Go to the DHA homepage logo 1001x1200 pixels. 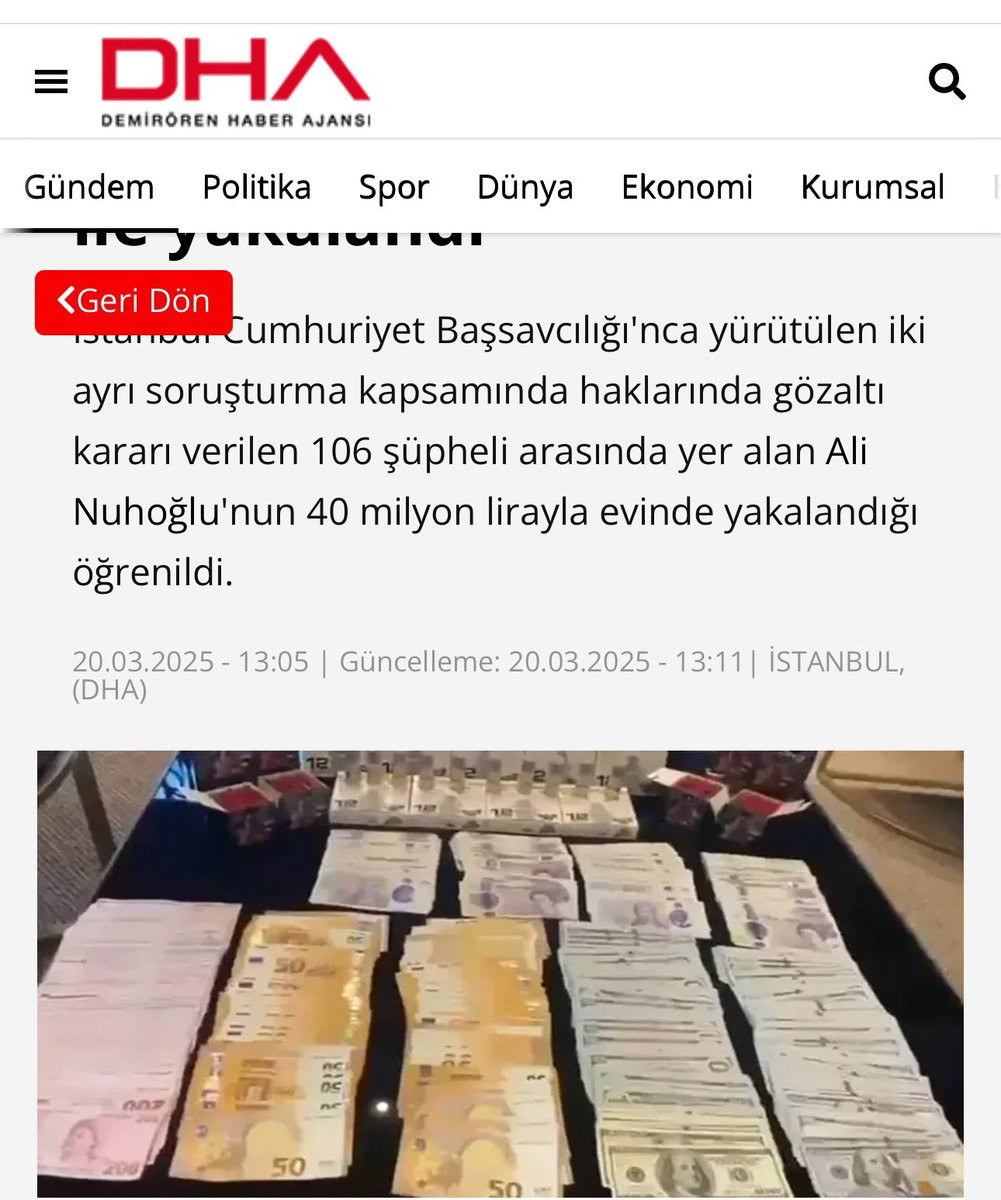point(236,83)
